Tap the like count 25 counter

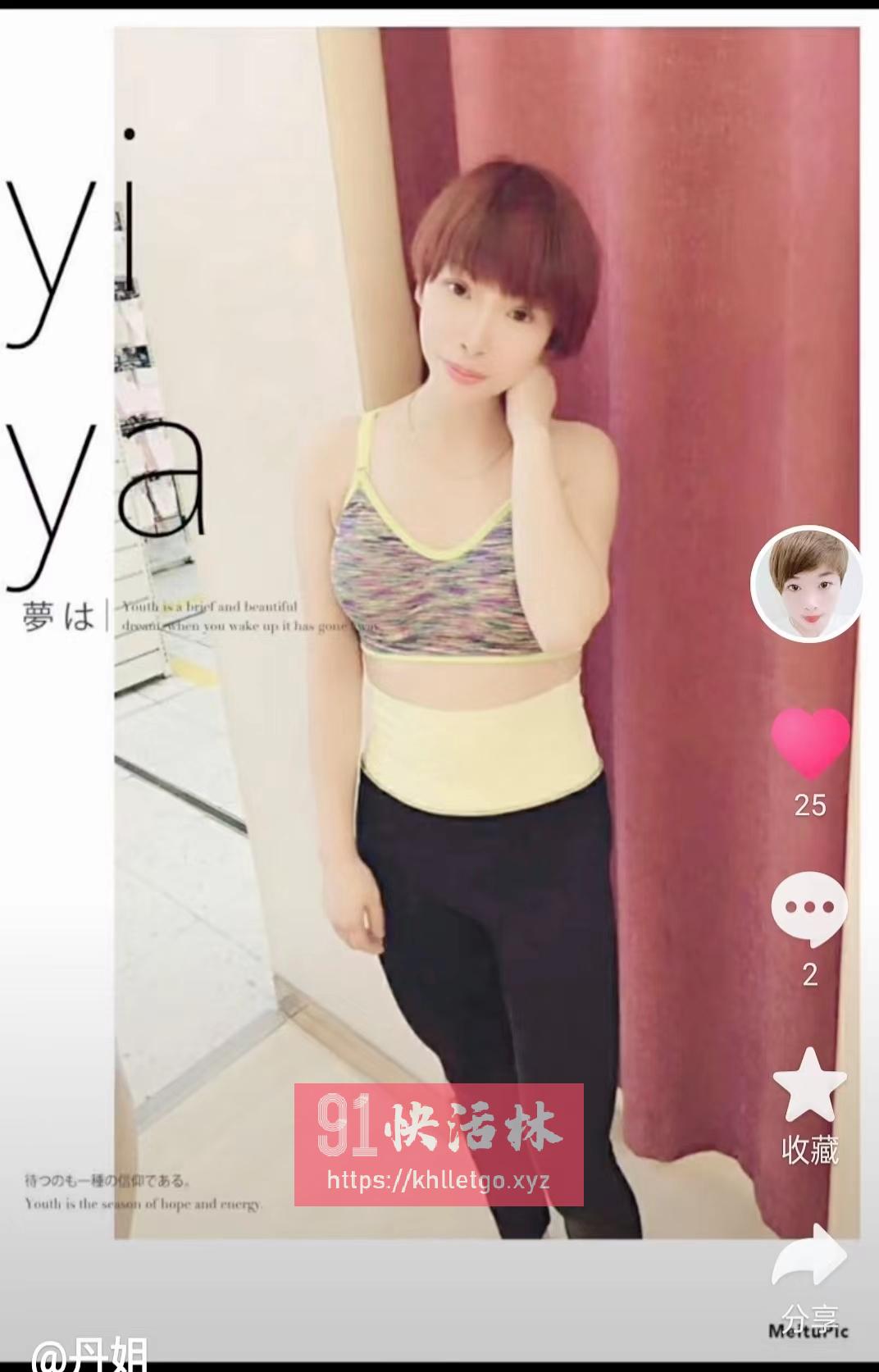click(809, 808)
